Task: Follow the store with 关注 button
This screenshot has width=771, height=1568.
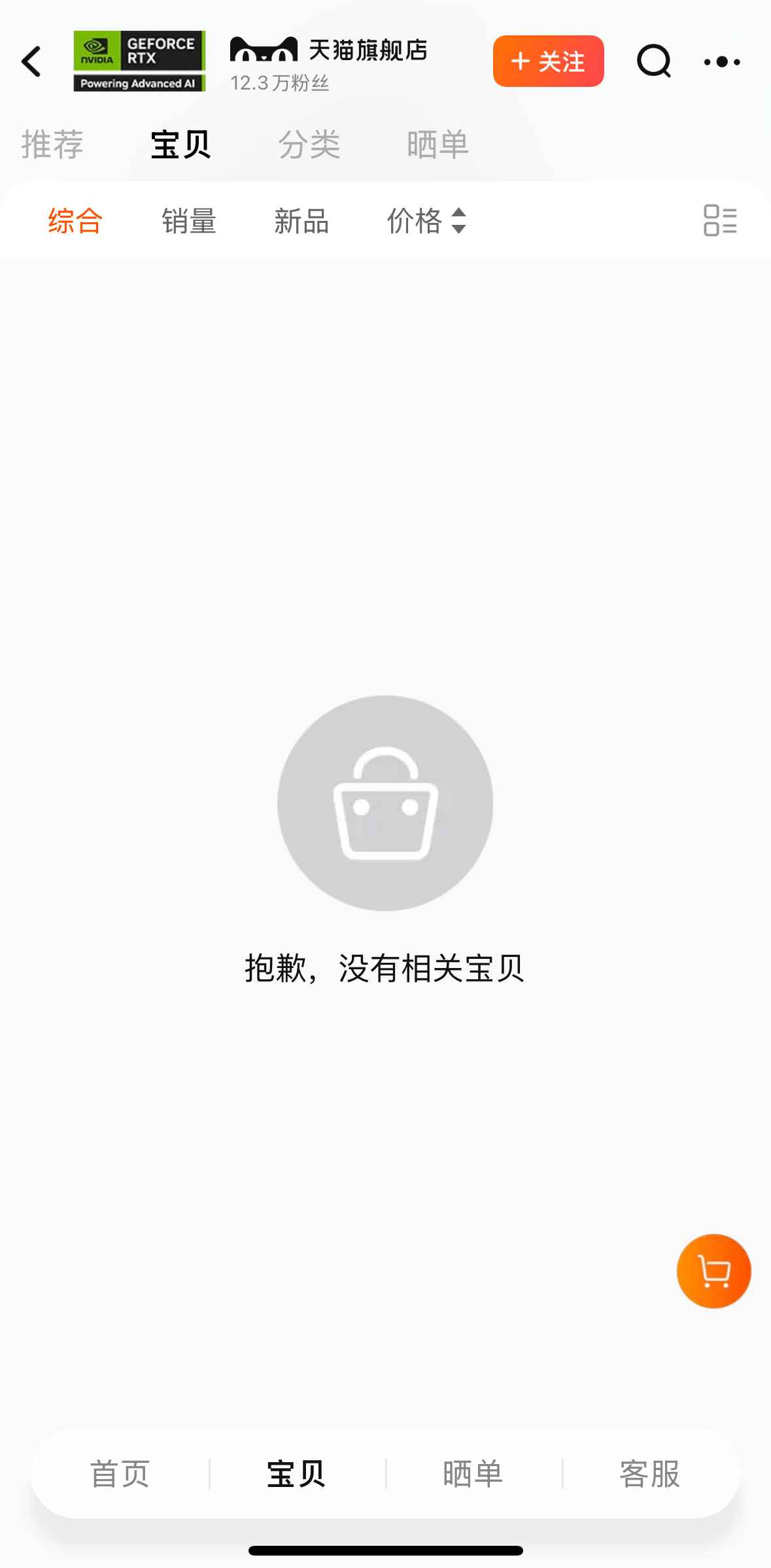Action: [548, 61]
